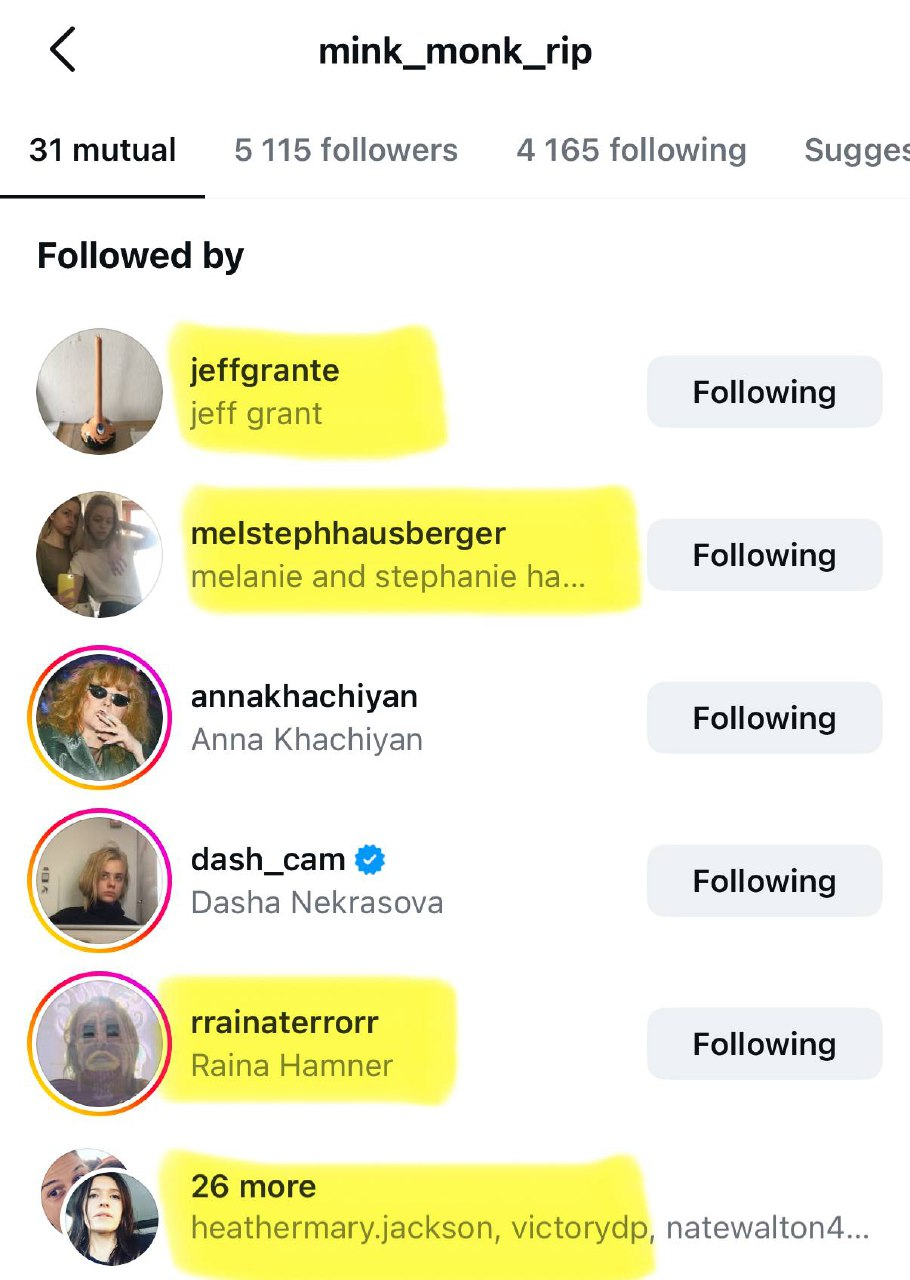The image size is (910, 1280).
Task: Open the 4 165 following tab
Action: 631,151
